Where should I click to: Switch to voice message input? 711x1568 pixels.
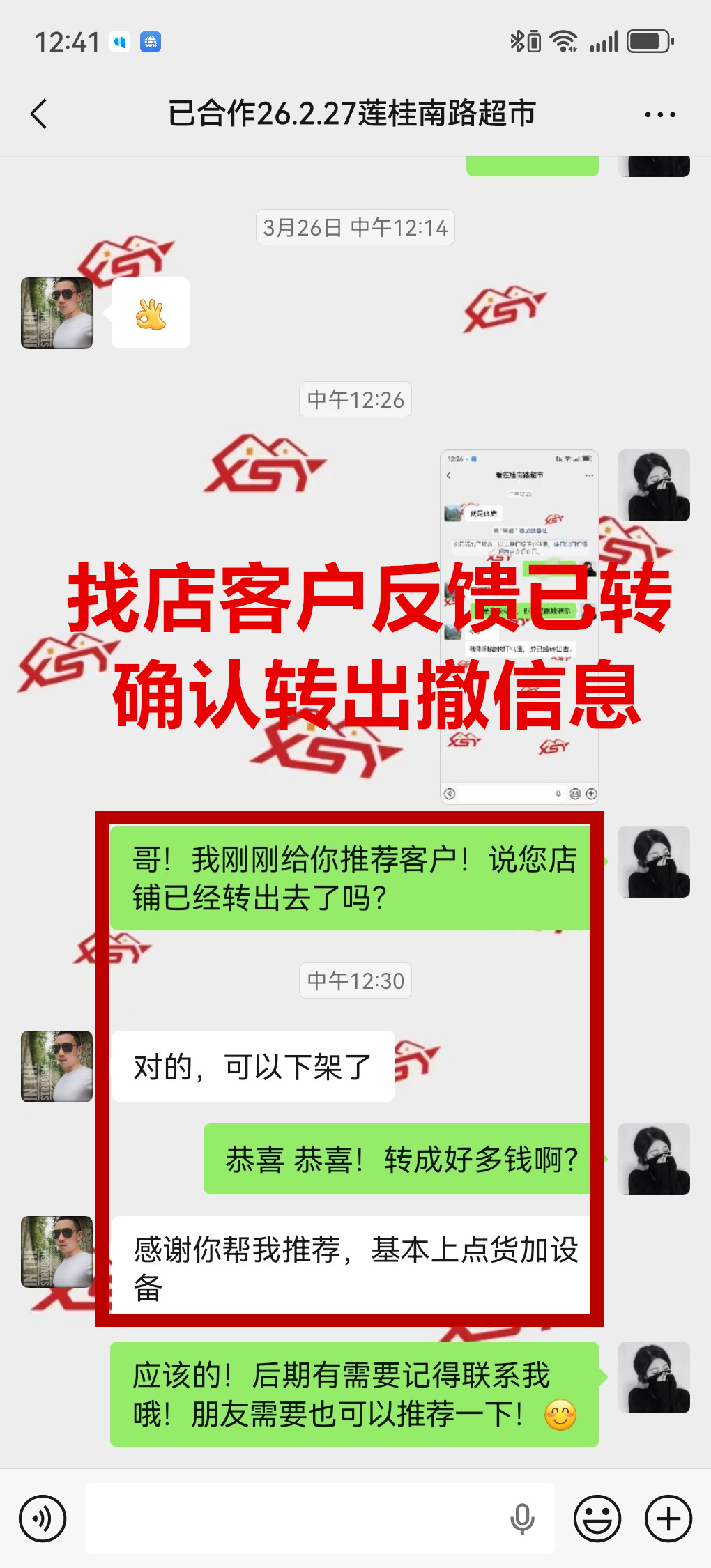43,1519
